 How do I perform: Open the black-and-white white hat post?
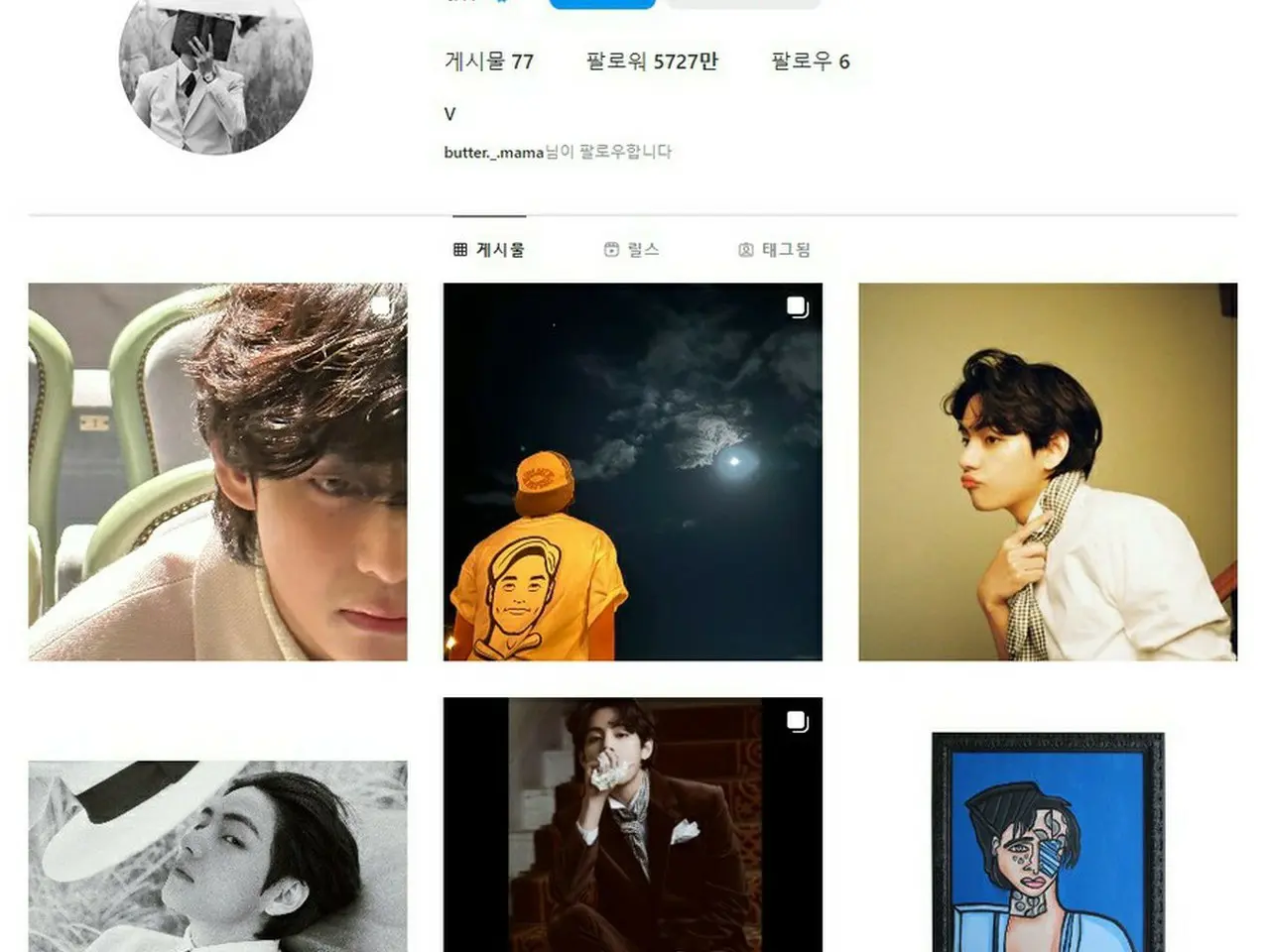217,855
